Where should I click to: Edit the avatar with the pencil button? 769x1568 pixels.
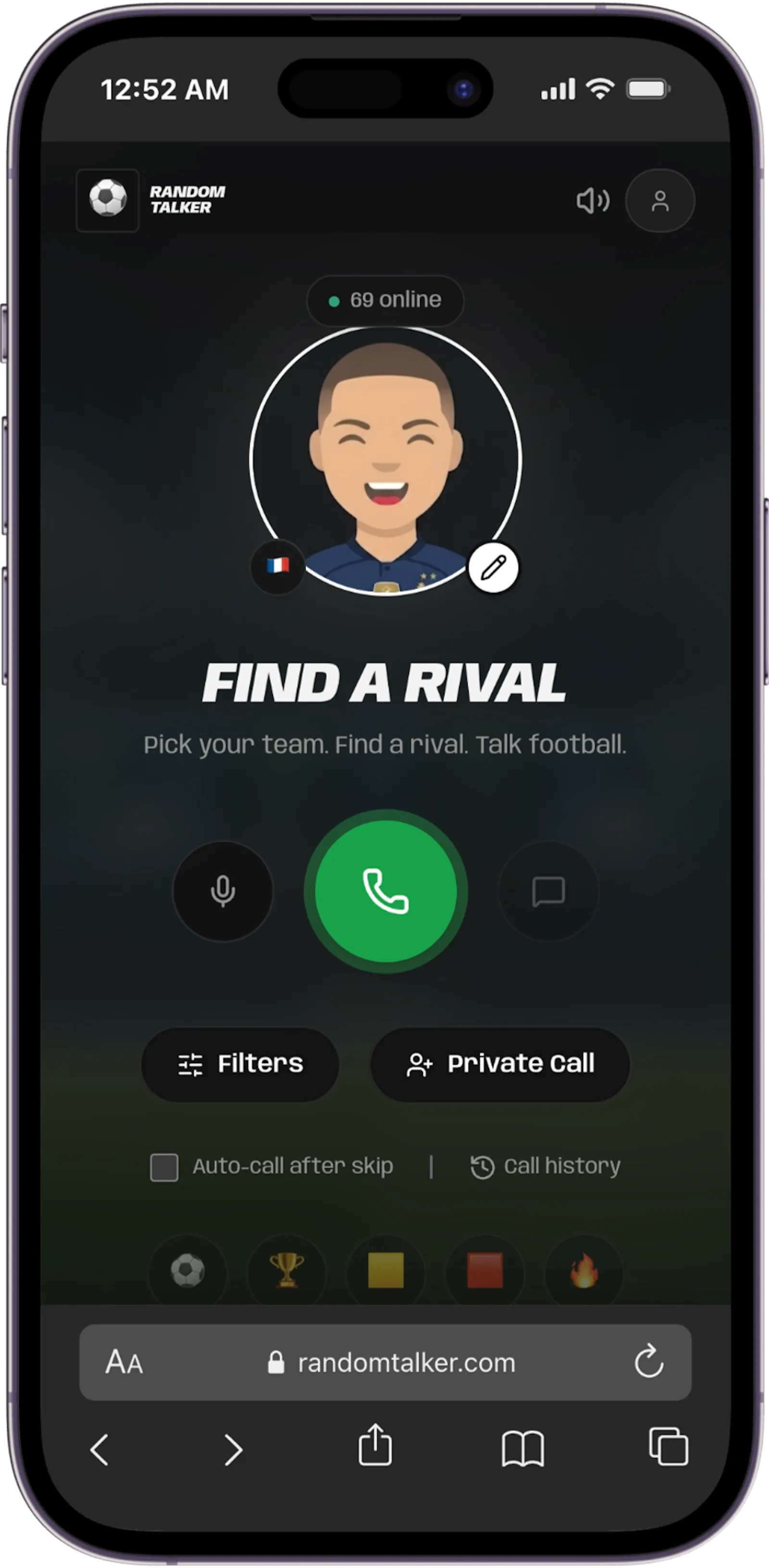pyautogui.click(x=494, y=567)
